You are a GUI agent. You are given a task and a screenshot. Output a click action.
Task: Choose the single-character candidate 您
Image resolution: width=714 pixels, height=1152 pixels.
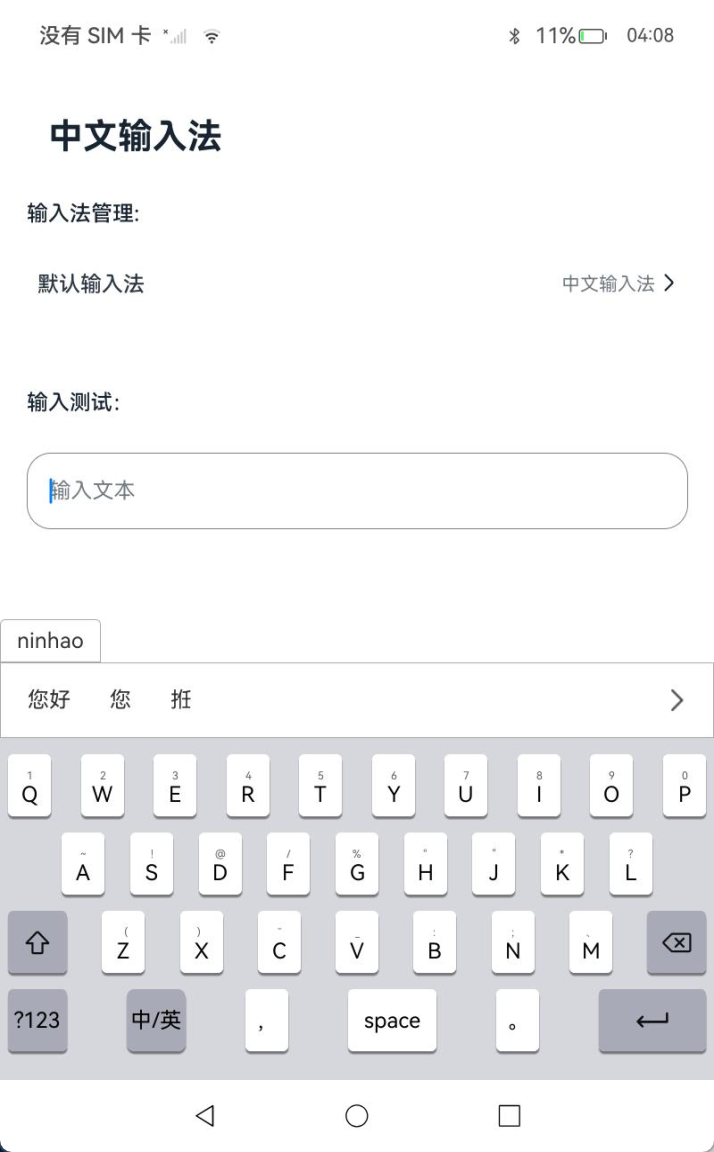pyautogui.click(x=120, y=699)
